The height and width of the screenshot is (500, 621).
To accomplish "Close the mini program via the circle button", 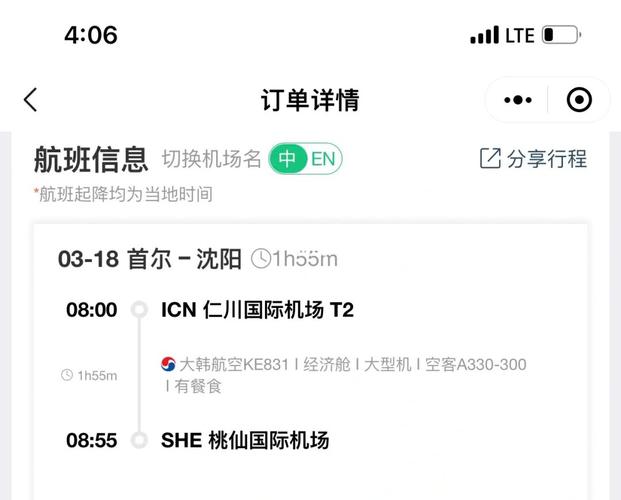I will [579, 100].
